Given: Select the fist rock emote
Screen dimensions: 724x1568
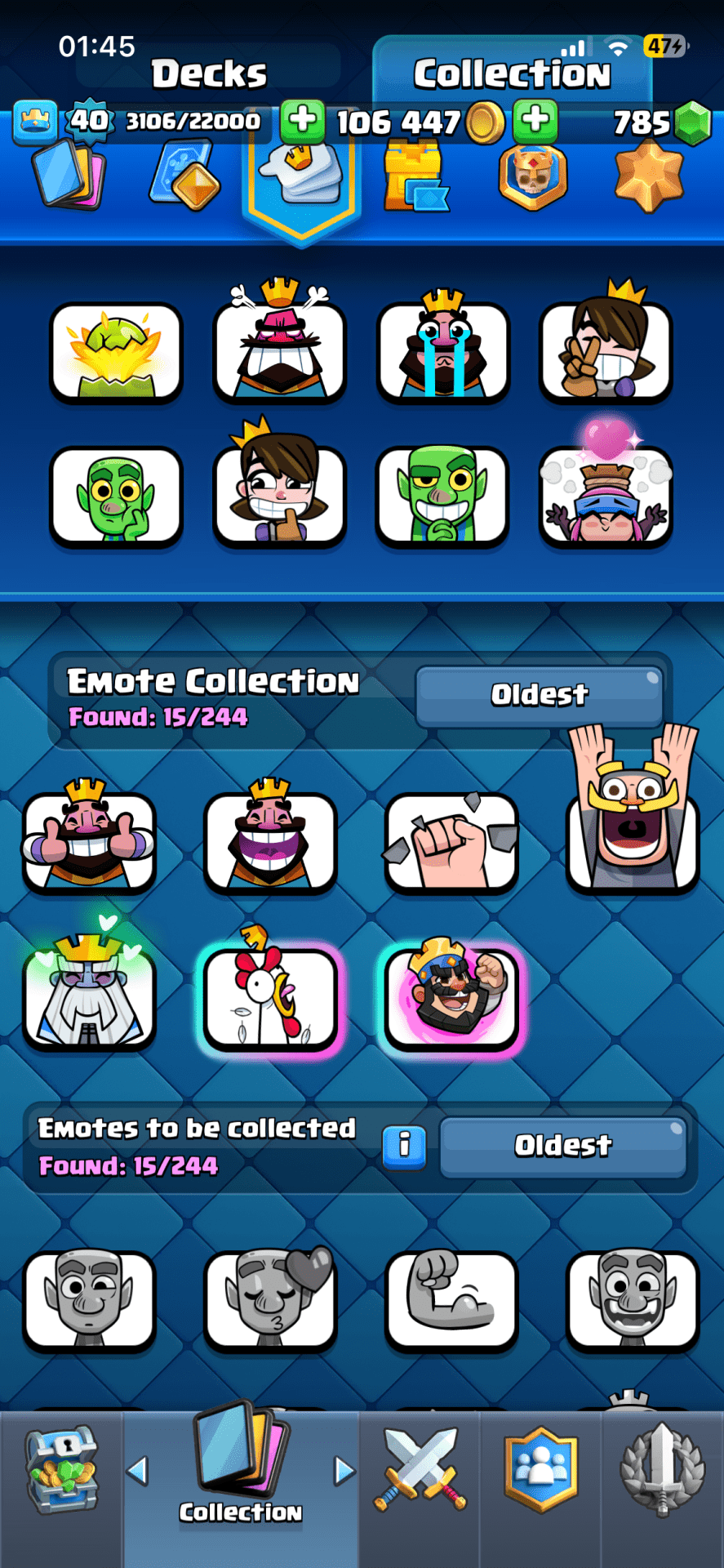Looking at the screenshot, I should (x=451, y=841).
